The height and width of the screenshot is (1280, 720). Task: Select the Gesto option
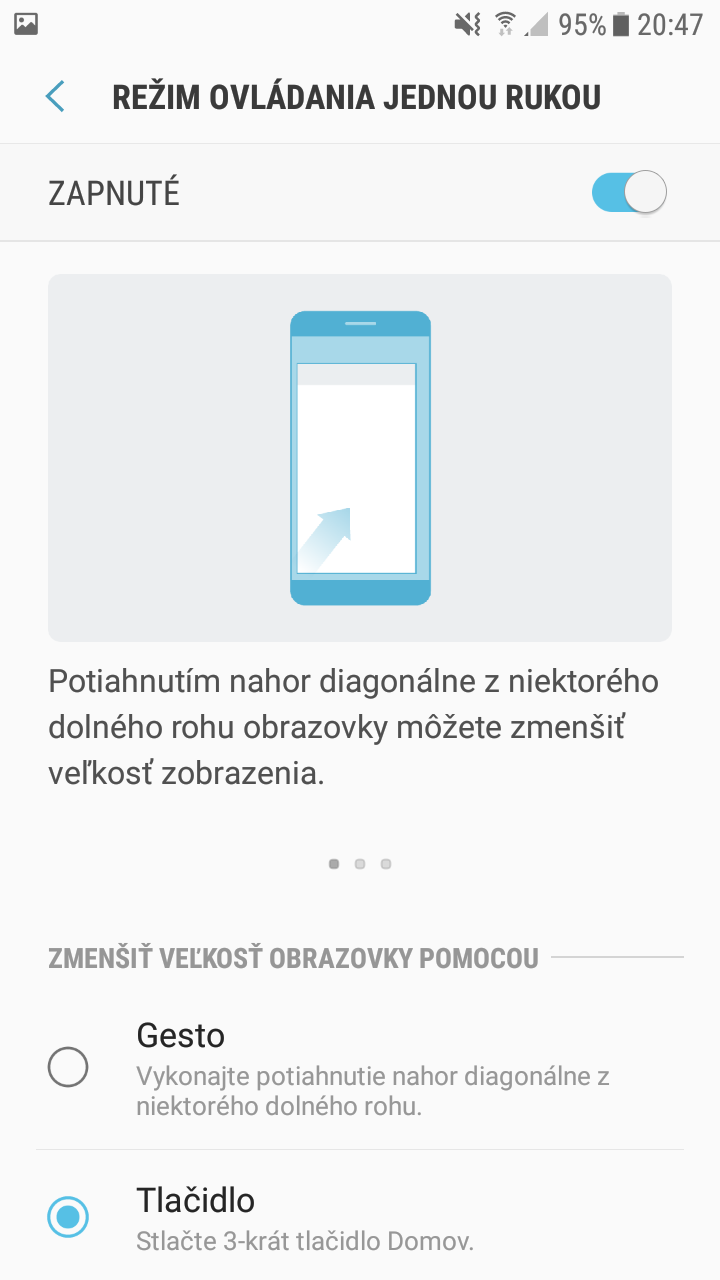coord(360,1068)
